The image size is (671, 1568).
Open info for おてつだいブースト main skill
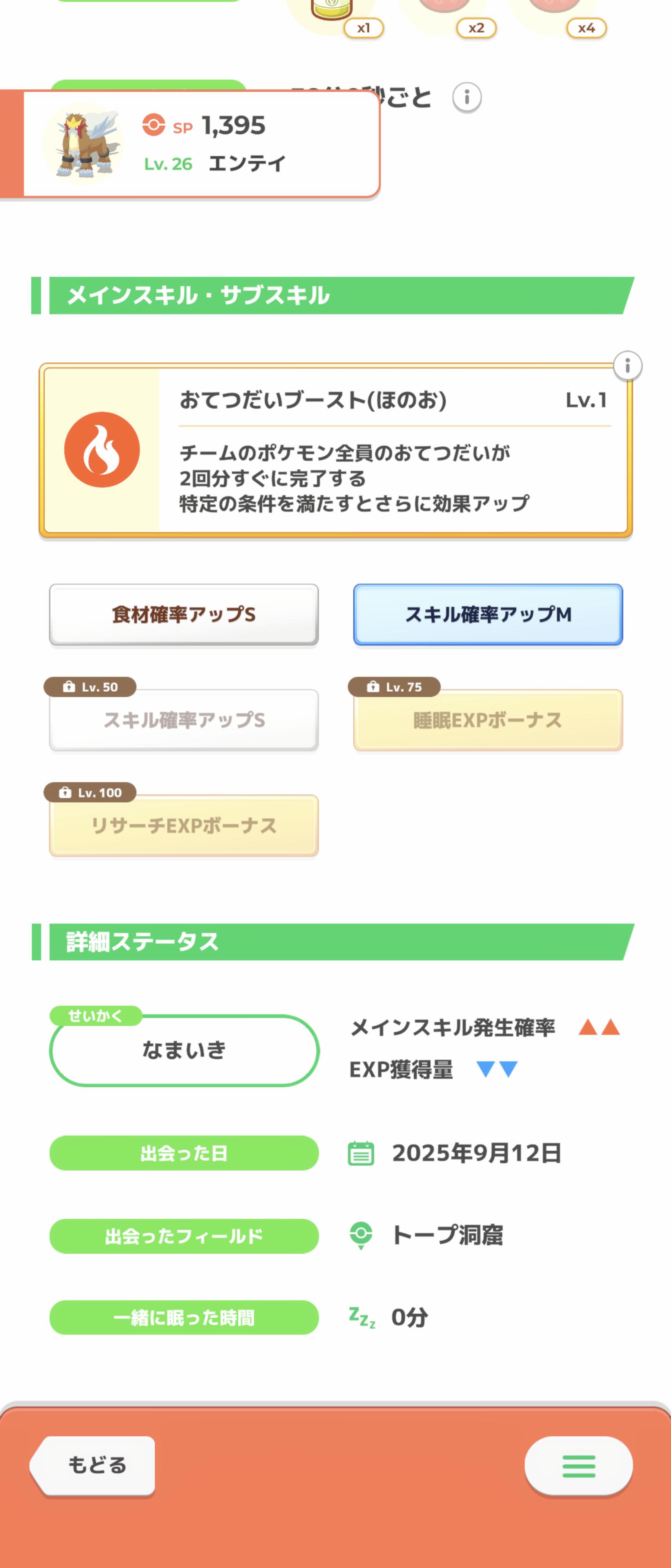pos(627,366)
